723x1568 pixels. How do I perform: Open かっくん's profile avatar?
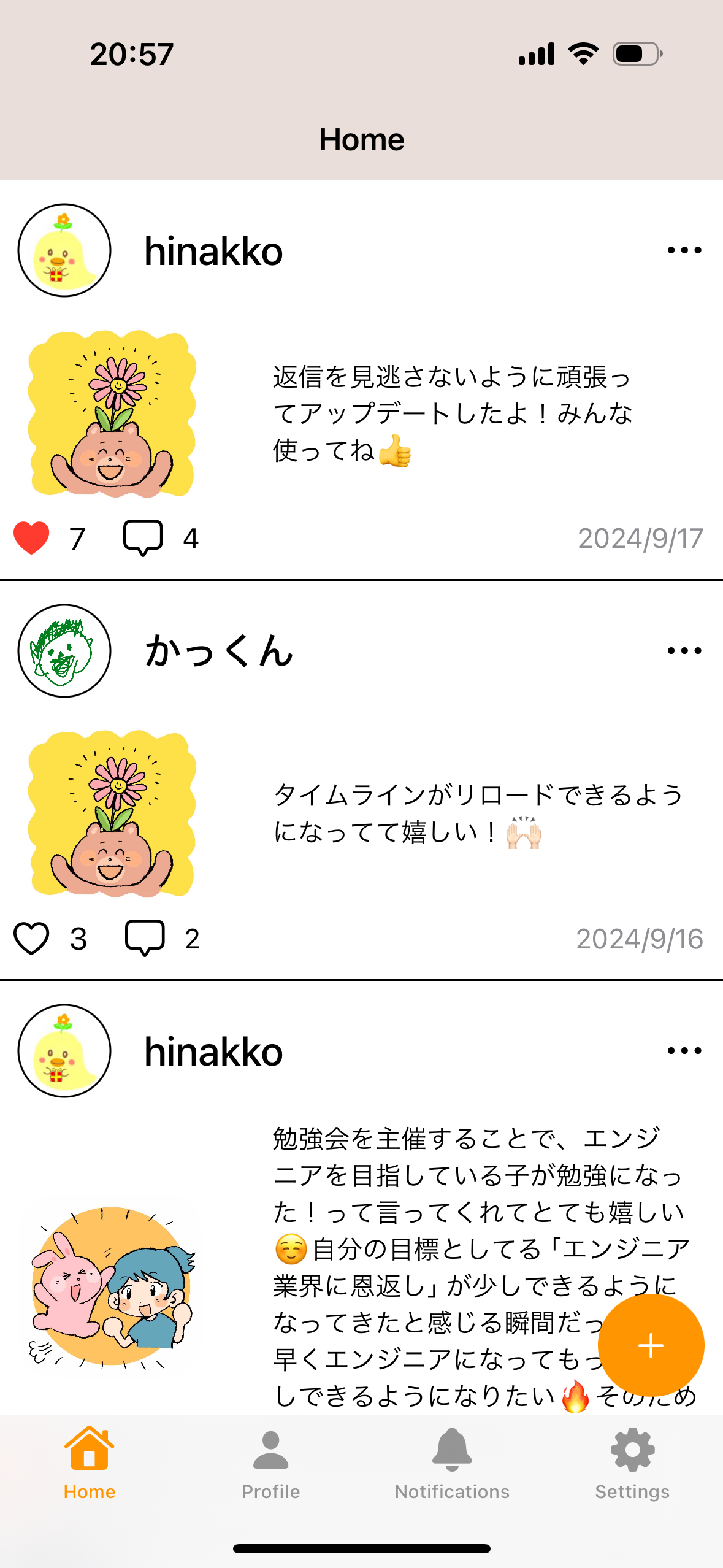coord(64,651)
